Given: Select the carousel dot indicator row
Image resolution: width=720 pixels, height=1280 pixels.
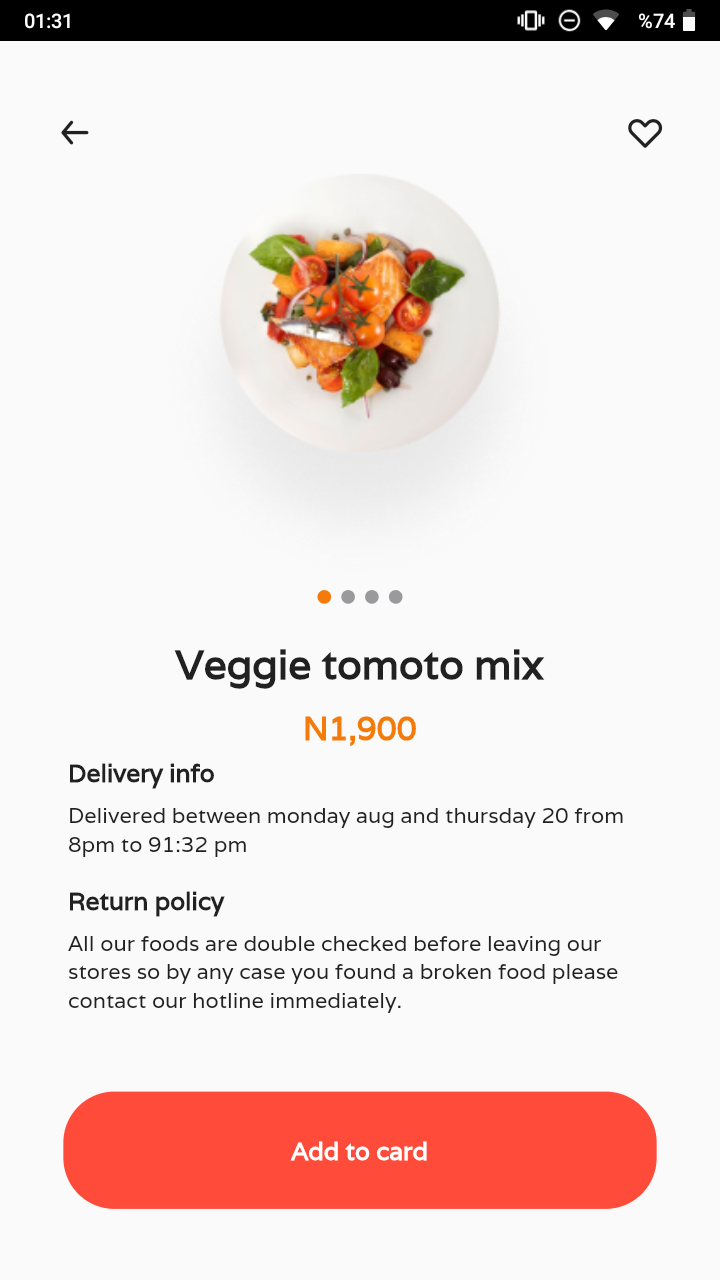Looking at the screenshot, I should coord(360,596).
